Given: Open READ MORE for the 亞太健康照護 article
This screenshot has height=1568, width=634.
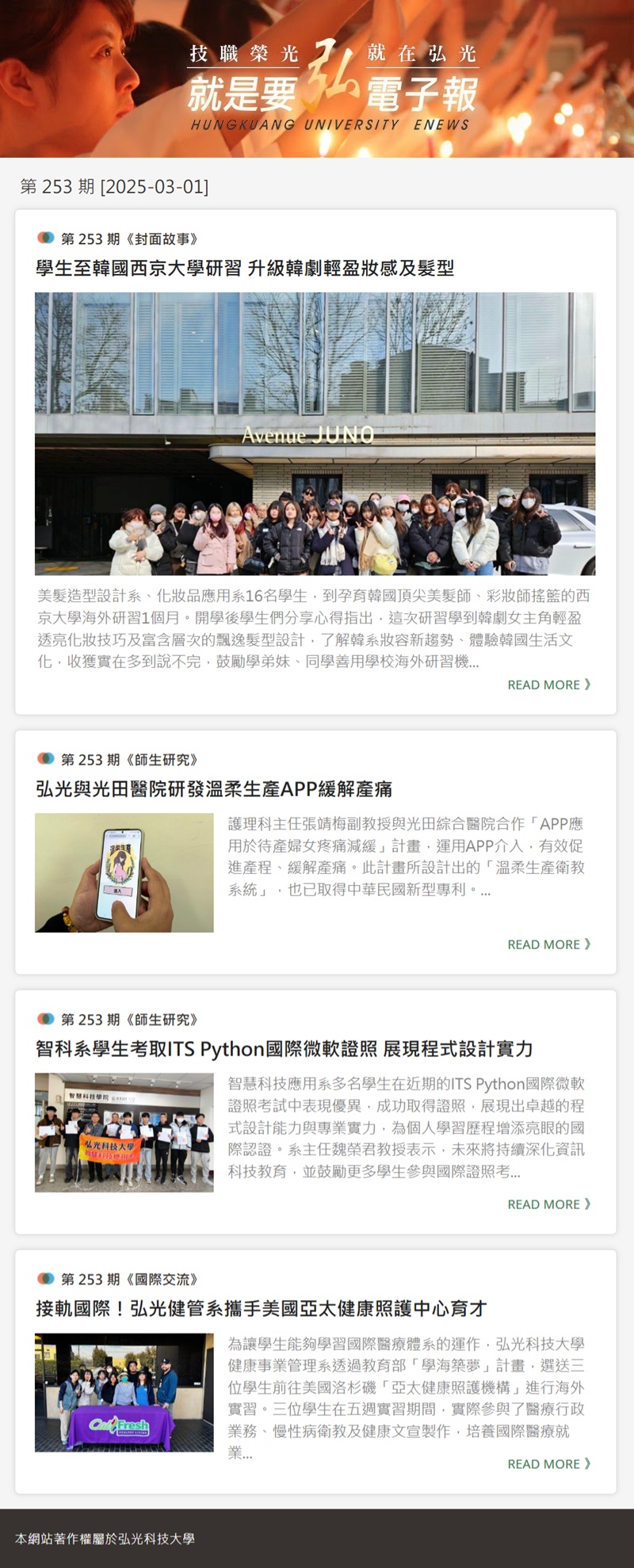Looking at the screenshot, I should click(548, 1464).
